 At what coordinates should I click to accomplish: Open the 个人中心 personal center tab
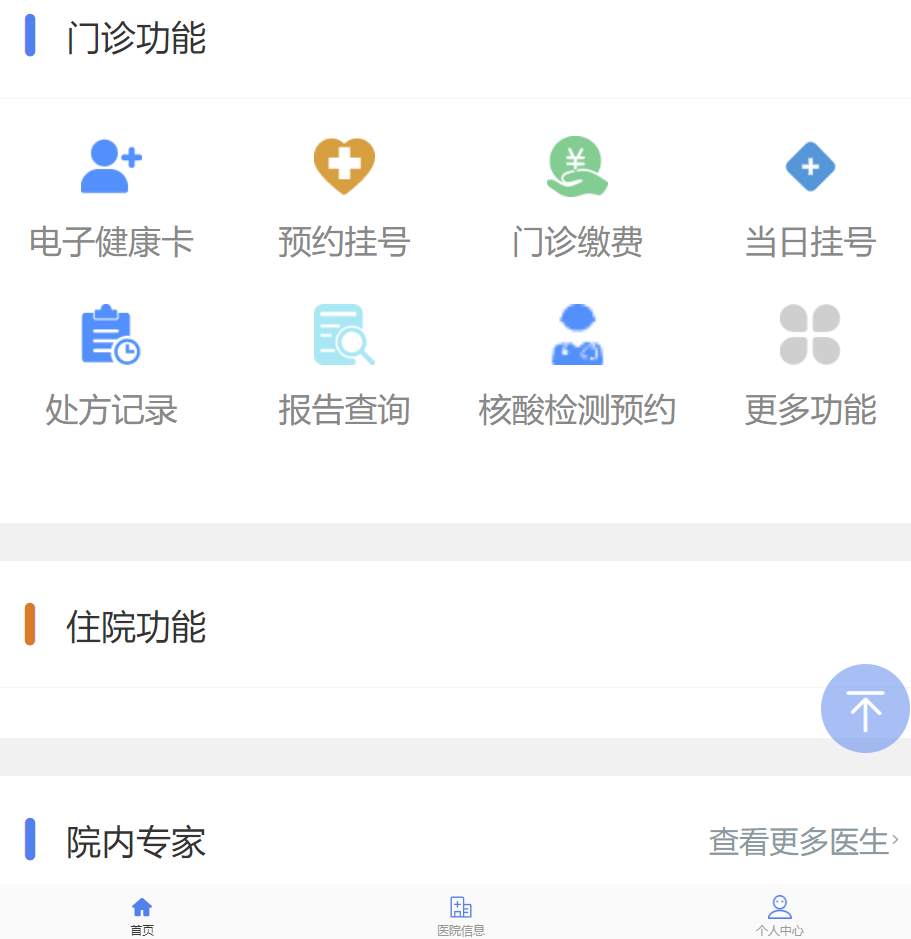click(779, 913)
